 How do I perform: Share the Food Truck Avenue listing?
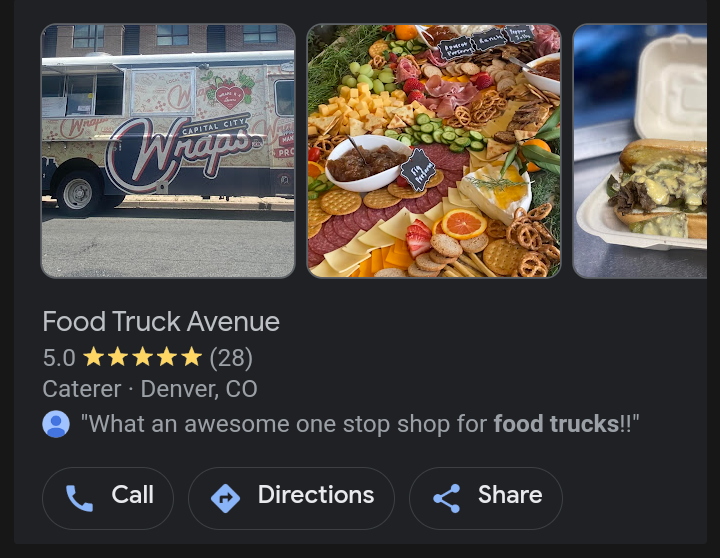[x=486, y=497]
